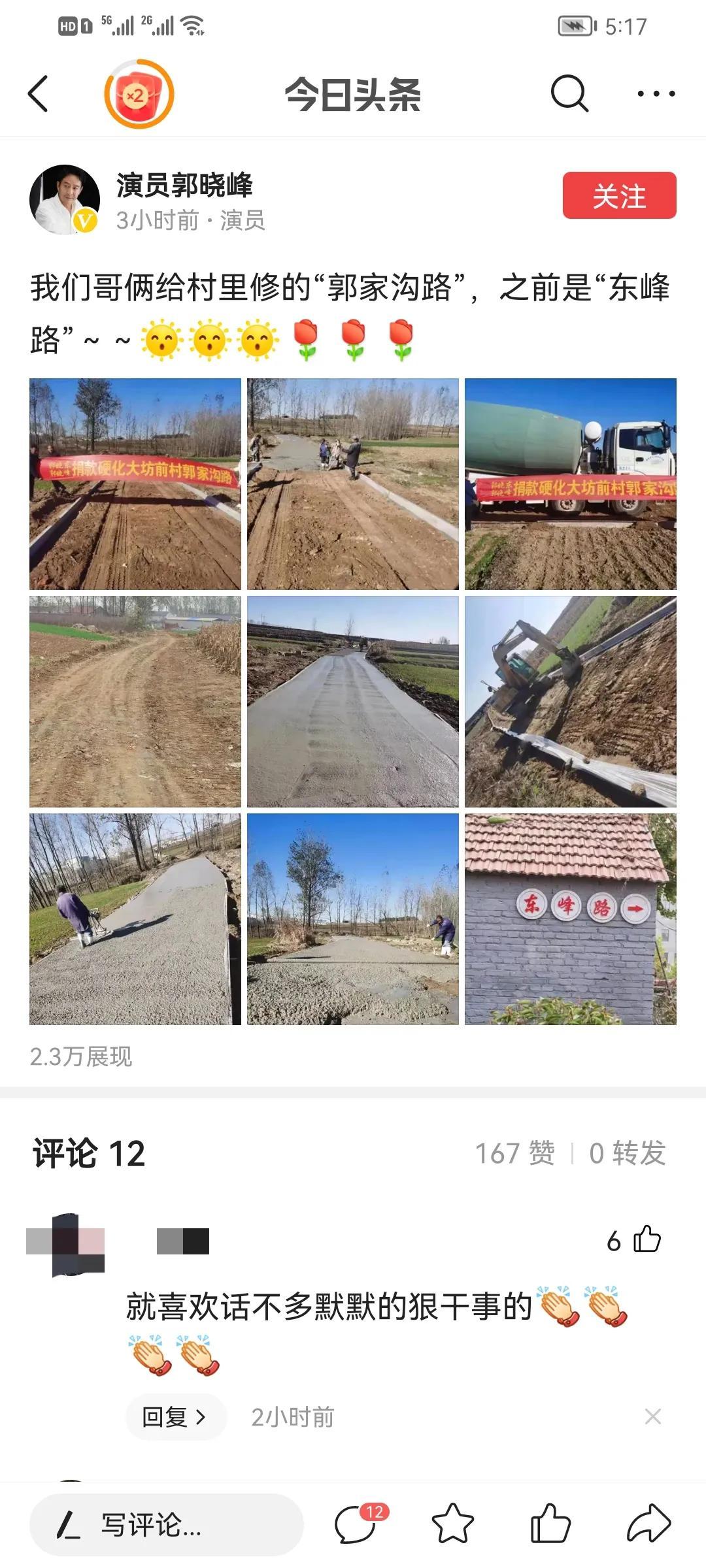Open the 东峰路 sign photo
706x1568 pixels.
(570, 919)
